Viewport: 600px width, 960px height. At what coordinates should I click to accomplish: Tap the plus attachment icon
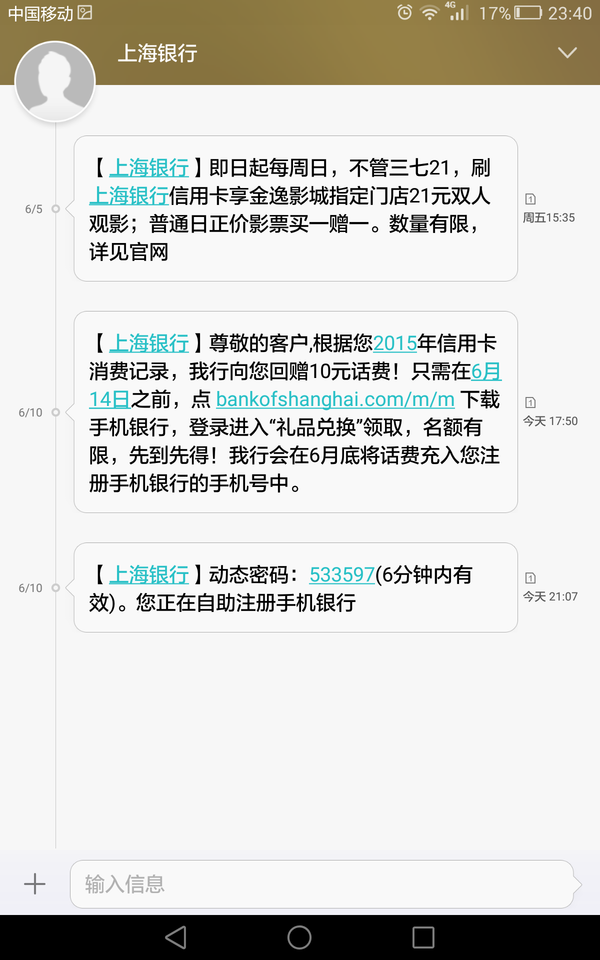pyautogui.click(x=35, y=883)
